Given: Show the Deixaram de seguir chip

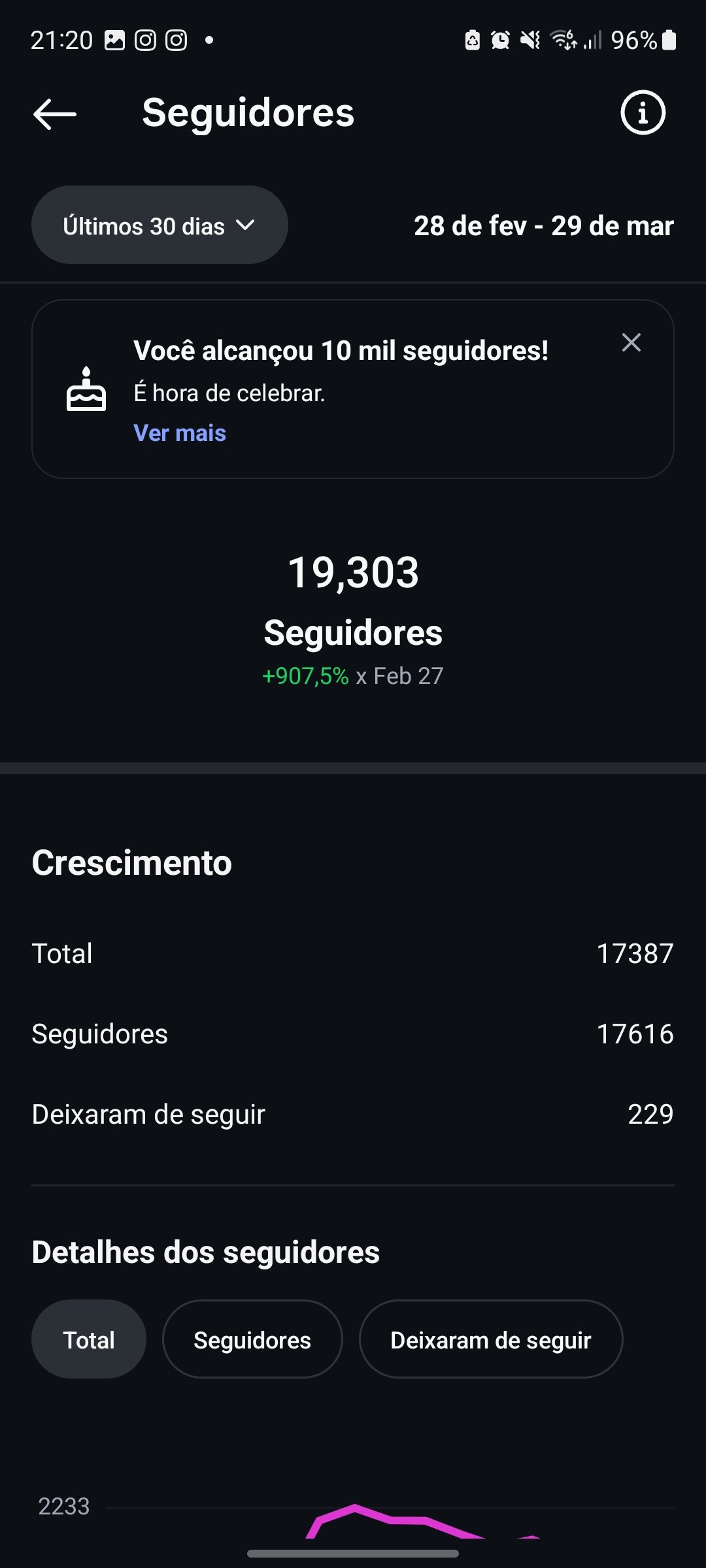Looking at the screenshot, I should 490,1340.
